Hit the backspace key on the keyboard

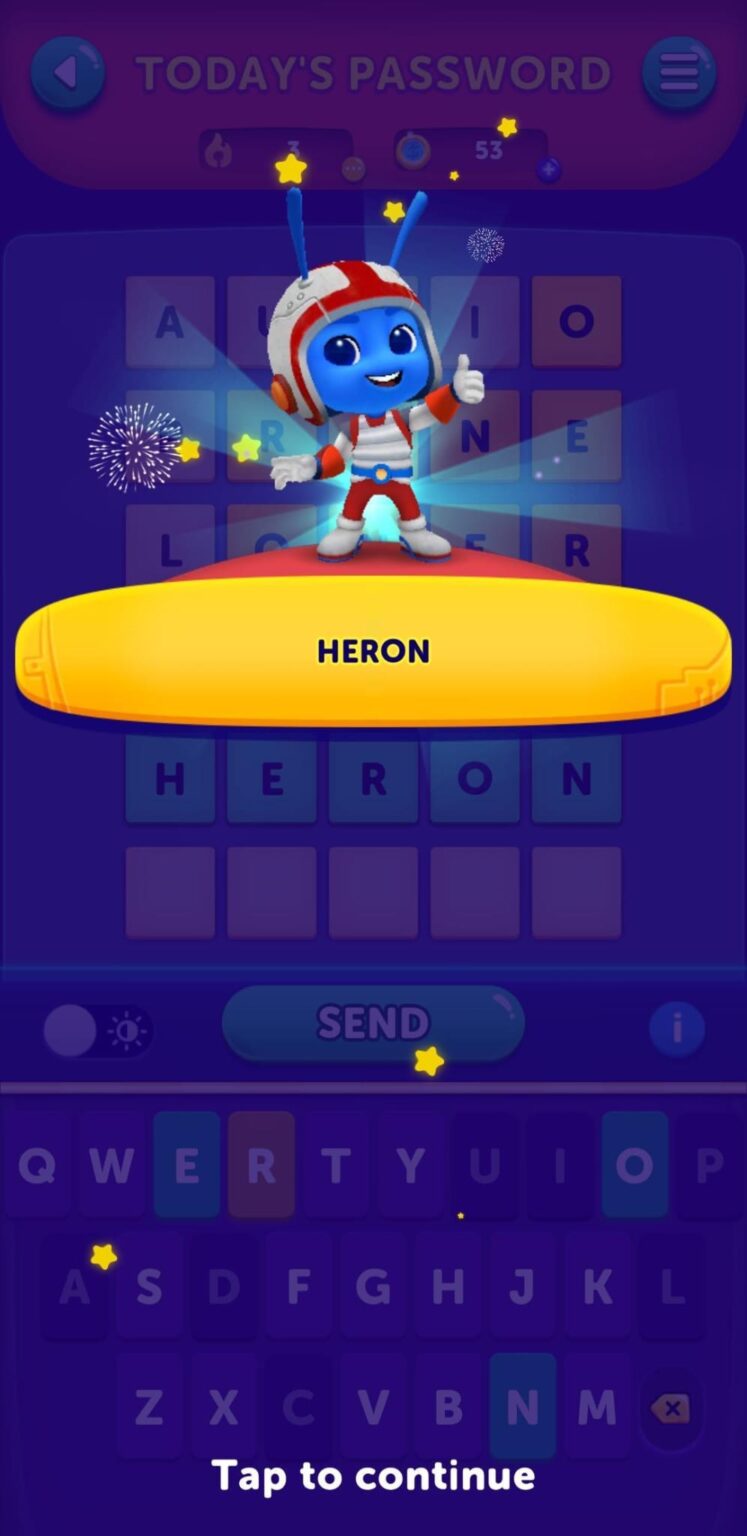(x=669, y=1409)
